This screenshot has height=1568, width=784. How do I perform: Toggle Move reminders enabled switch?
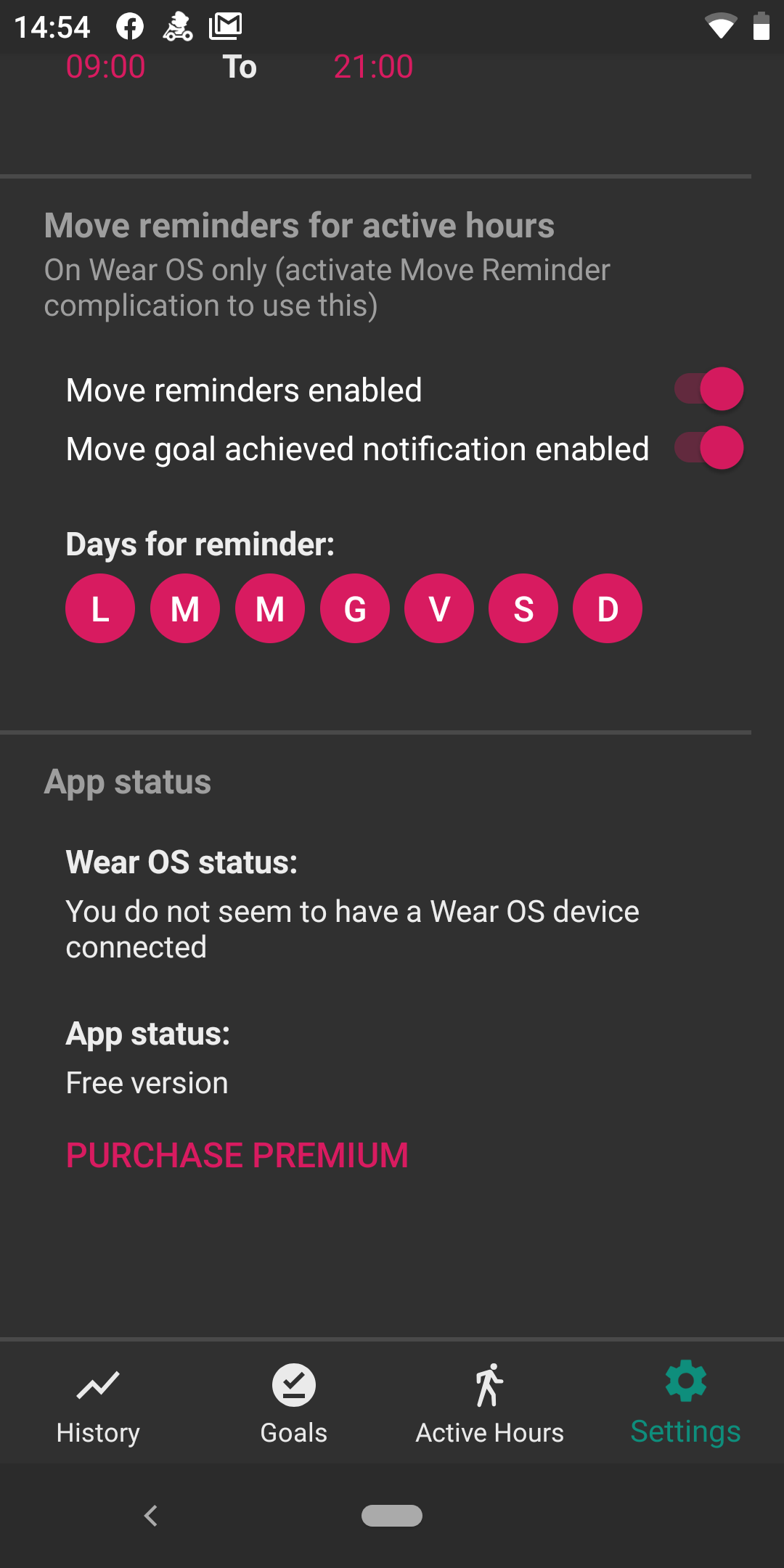point(709,389)
